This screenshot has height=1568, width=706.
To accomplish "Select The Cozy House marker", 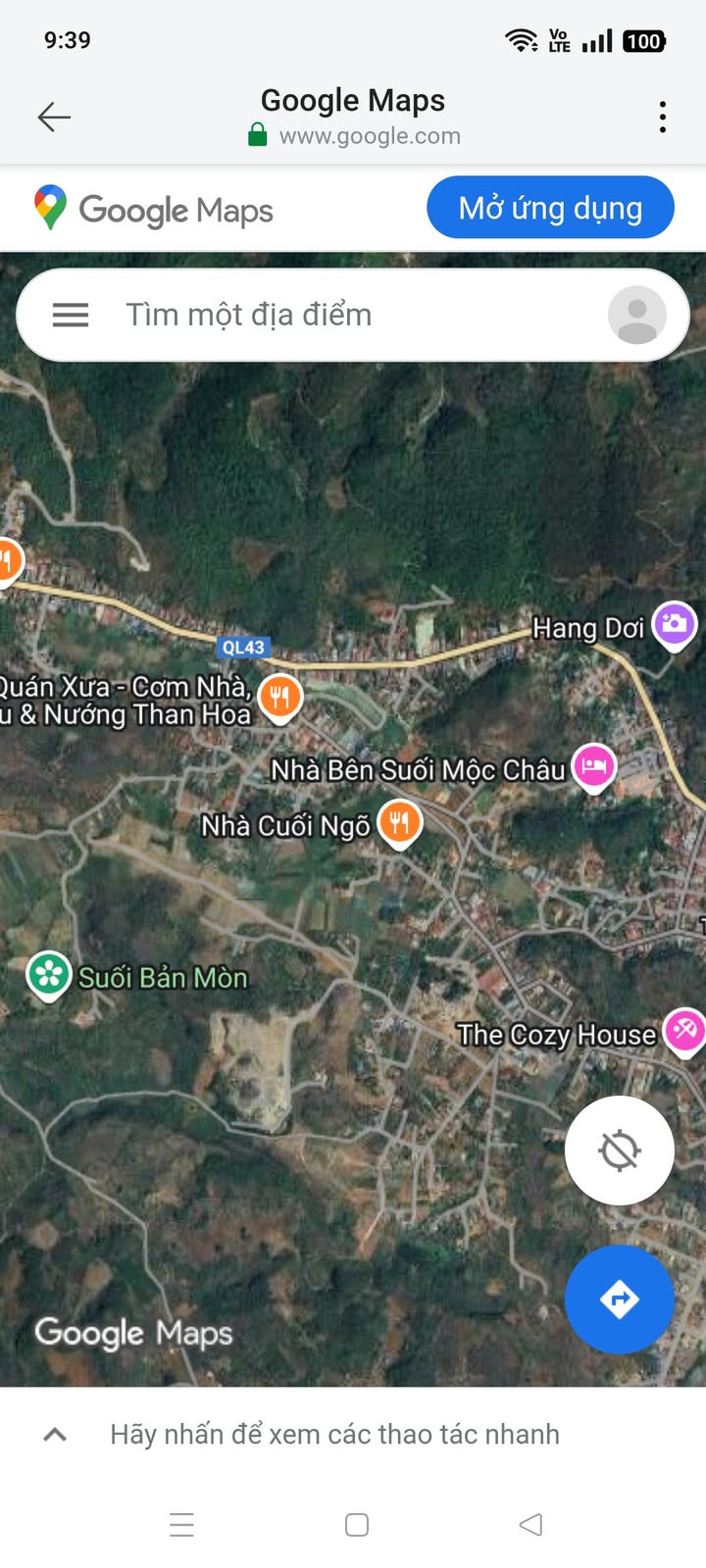I will (x=684, y=1030).
